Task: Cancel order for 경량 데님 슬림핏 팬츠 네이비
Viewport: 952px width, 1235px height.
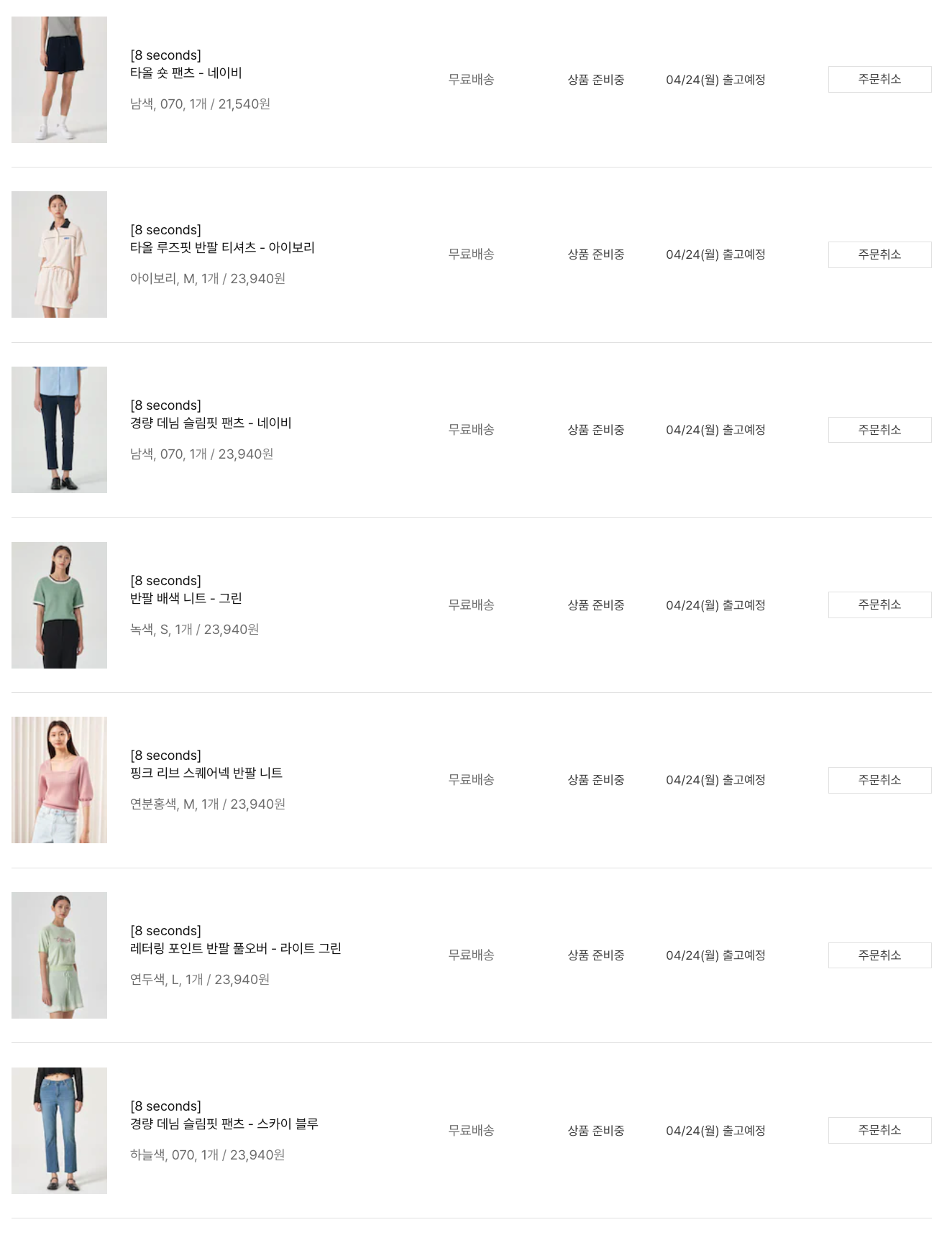Action: click(x=879, y=430)
